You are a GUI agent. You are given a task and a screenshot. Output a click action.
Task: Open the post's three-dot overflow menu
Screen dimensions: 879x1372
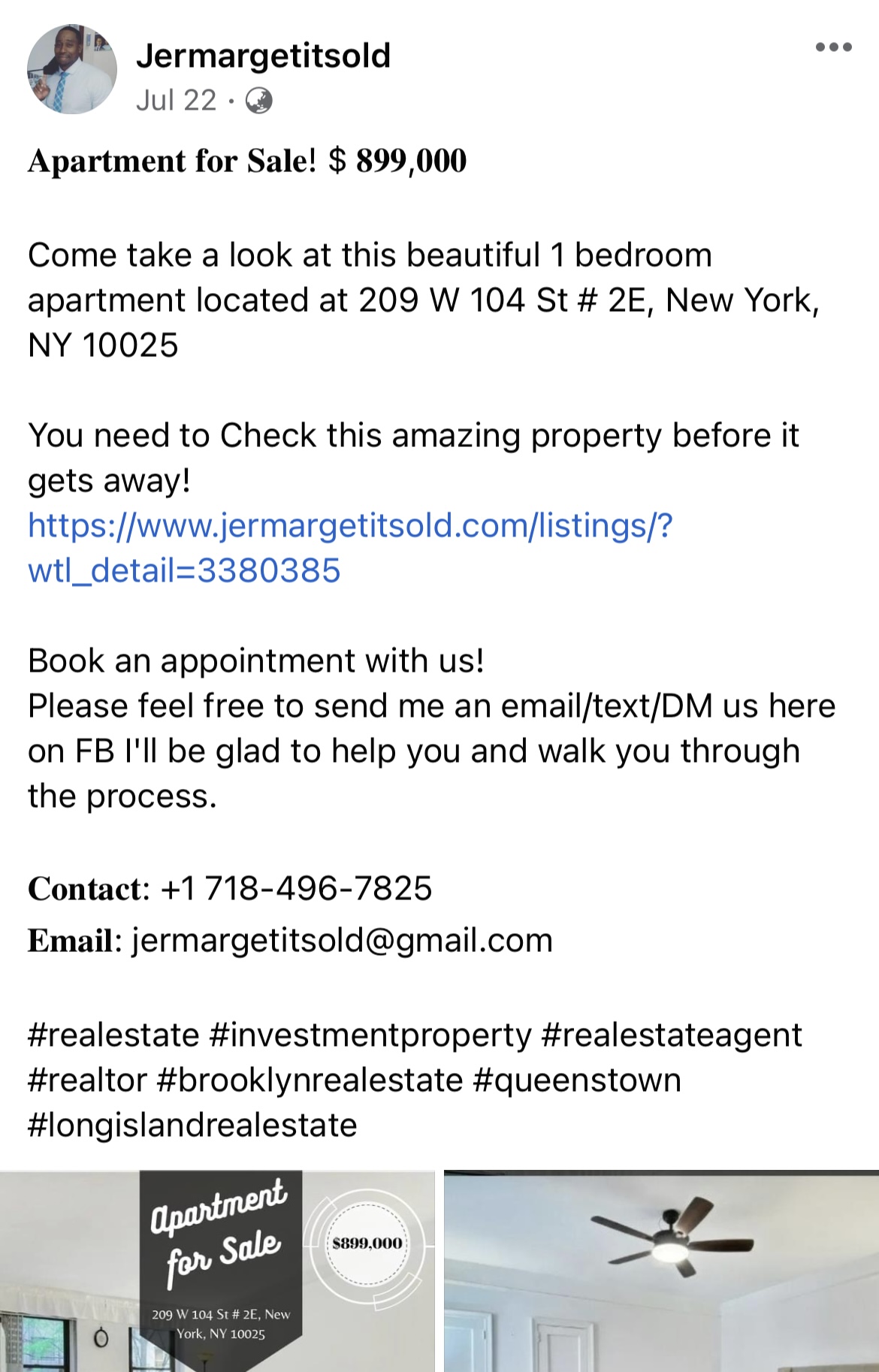(x=833, y=47)
